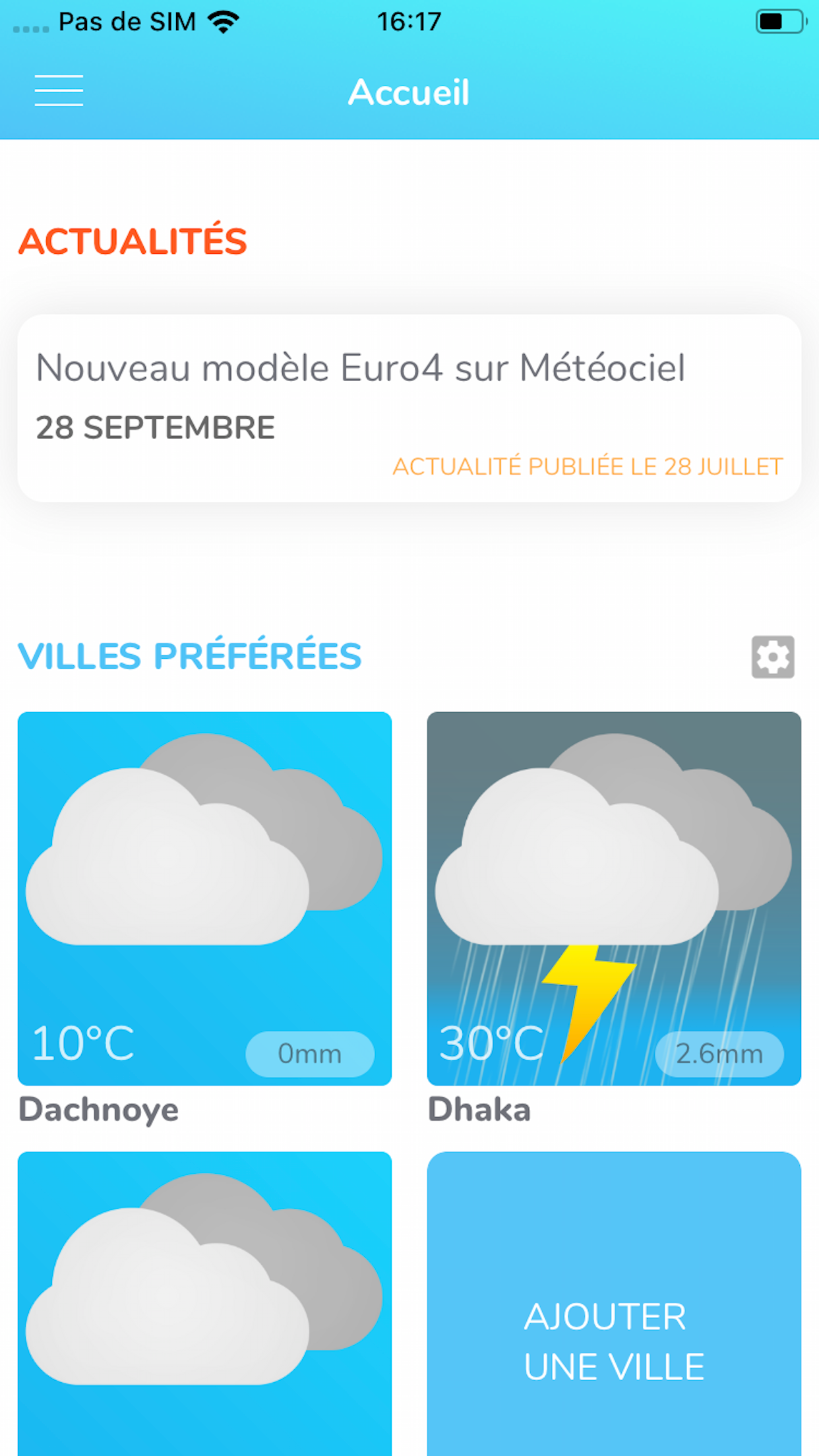Open the hamburger drawer menu
The height and width of the screenshot is (1456, 819).
(x=59, y=91)
